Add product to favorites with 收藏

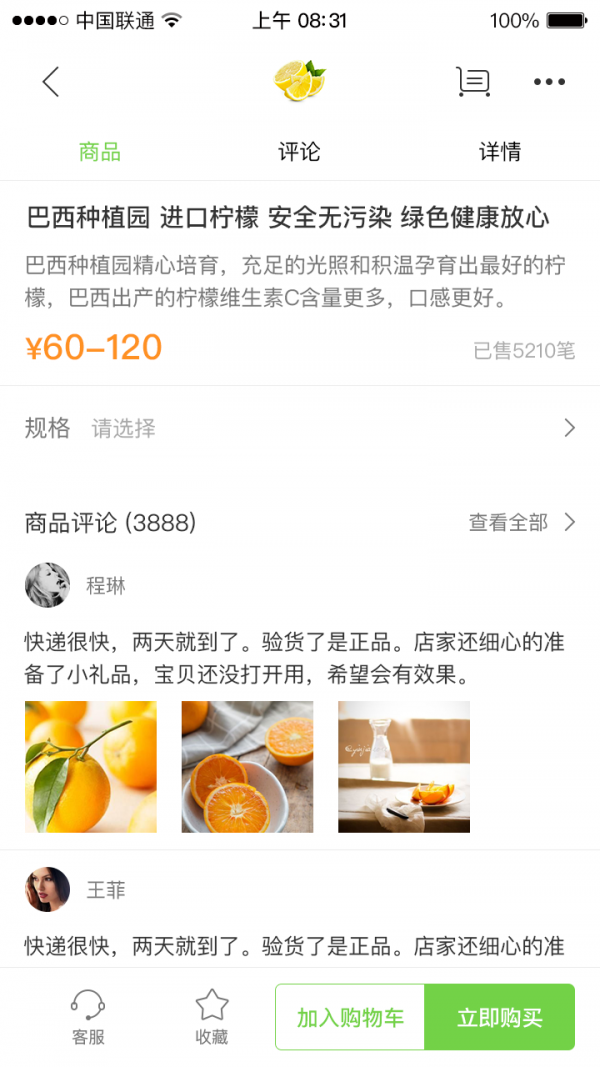212,1017
